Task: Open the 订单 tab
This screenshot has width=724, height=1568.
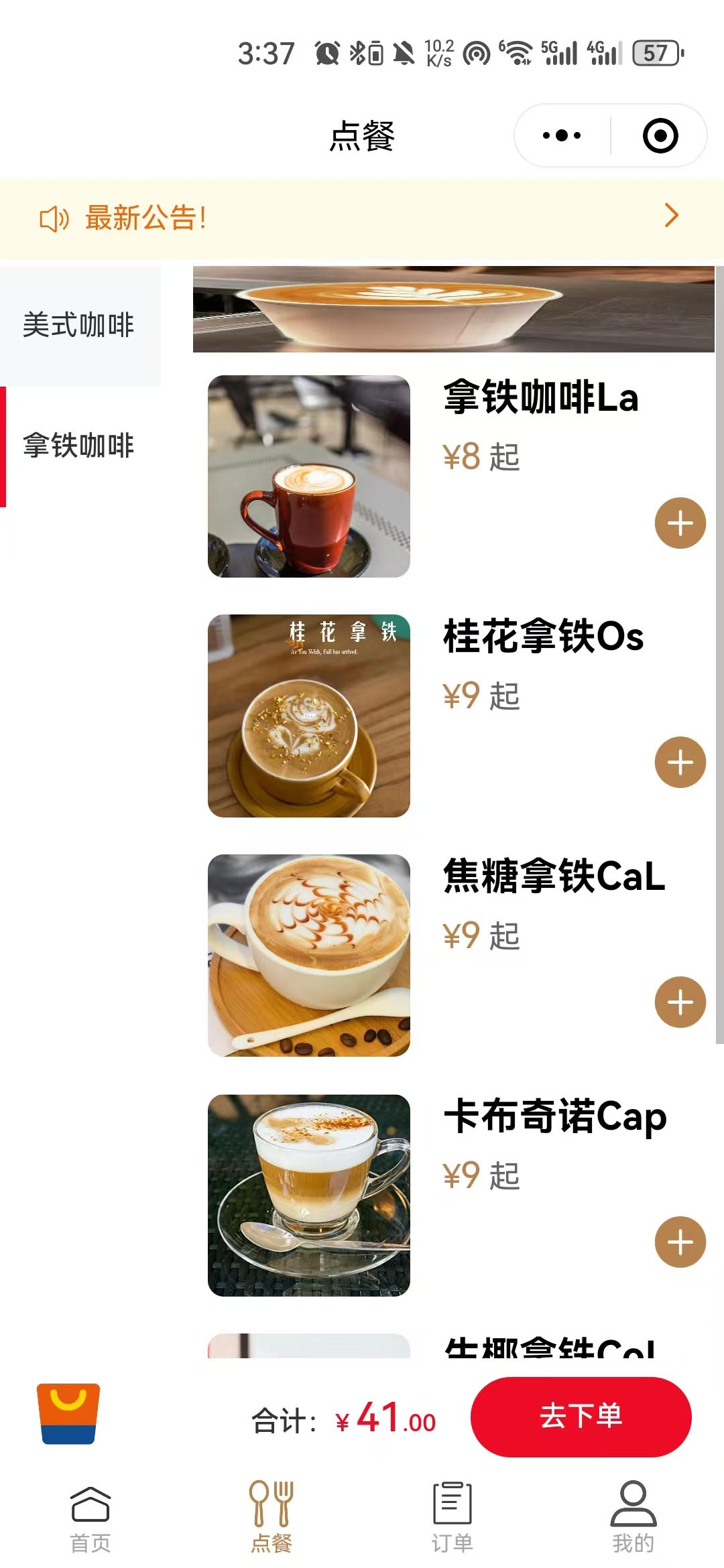Action: click(452, 1517)
